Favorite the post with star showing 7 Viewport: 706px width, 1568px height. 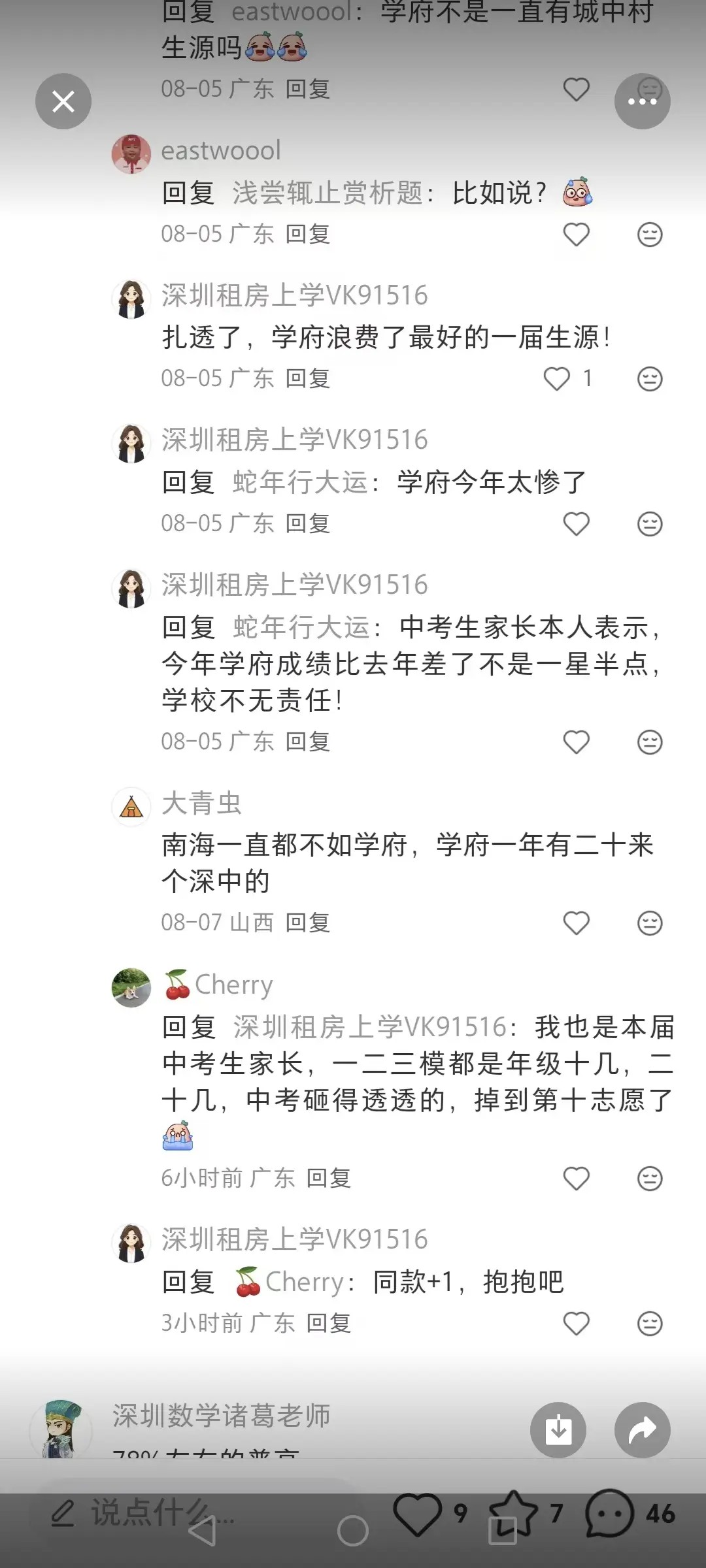click(x=514, y=1513)
